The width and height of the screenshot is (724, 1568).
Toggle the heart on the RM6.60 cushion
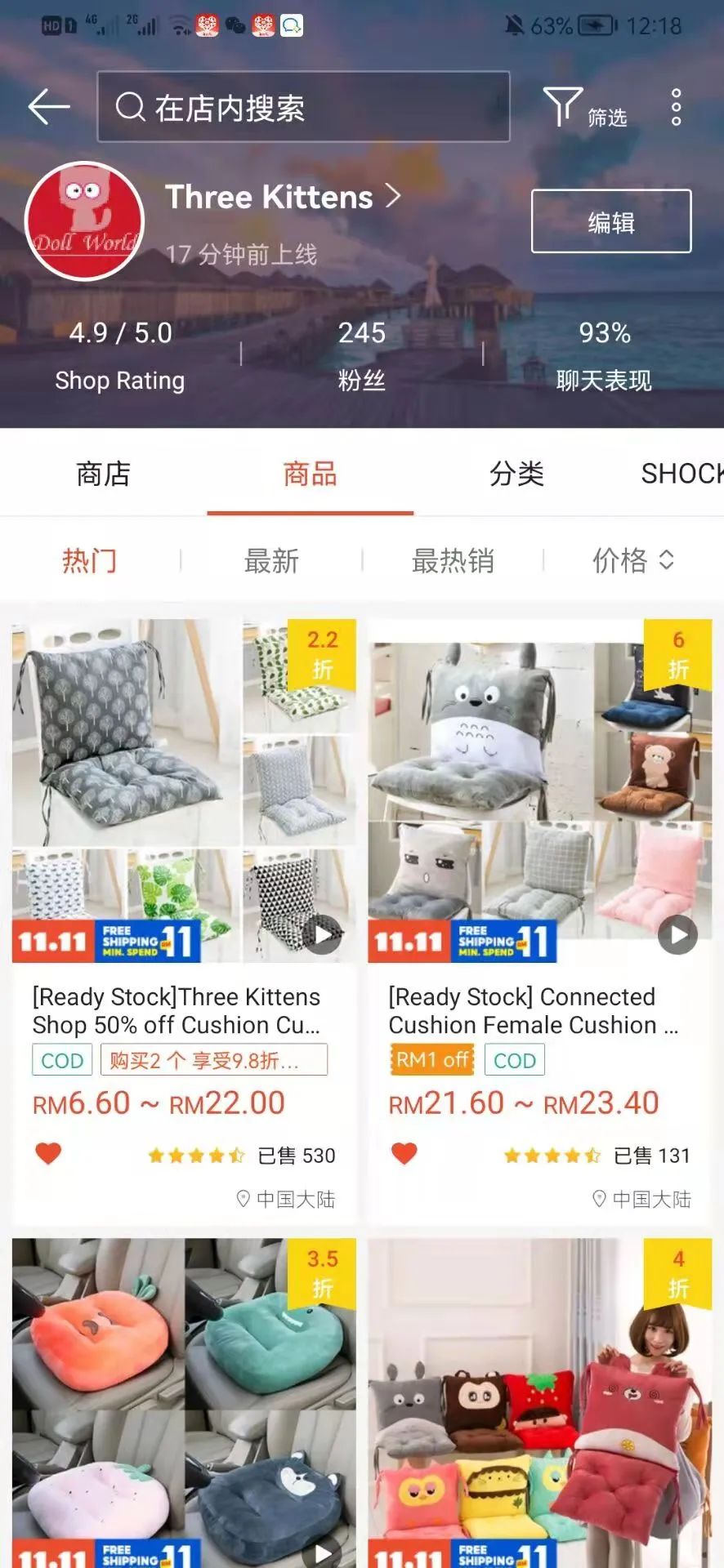pos(49,1153)
